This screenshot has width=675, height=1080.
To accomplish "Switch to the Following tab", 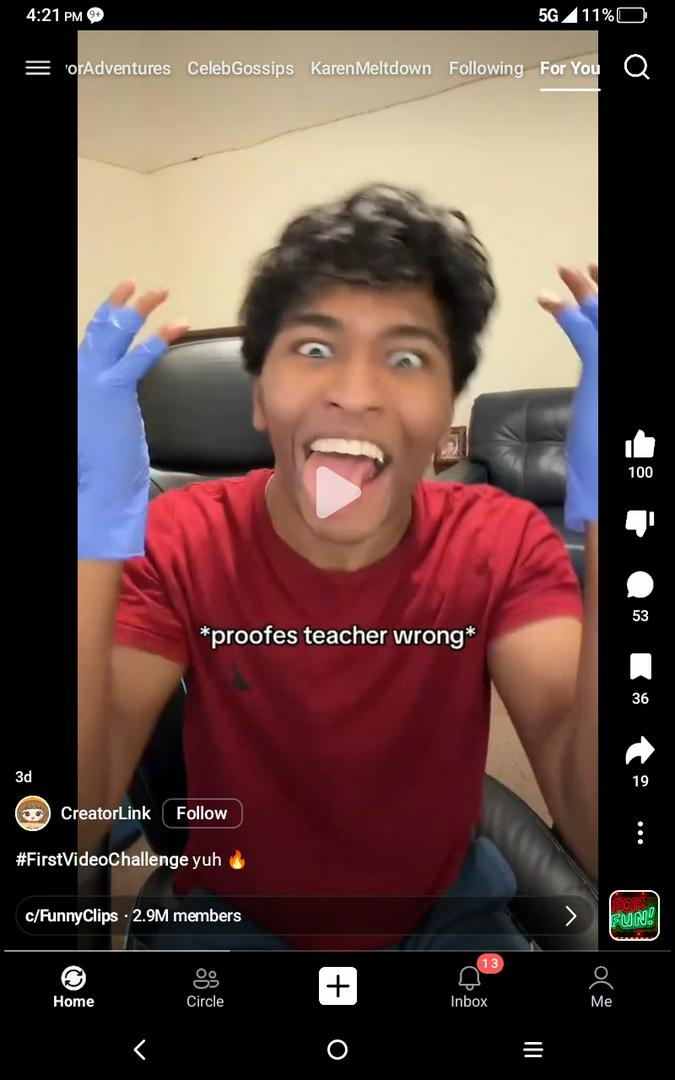I will 486,68.
